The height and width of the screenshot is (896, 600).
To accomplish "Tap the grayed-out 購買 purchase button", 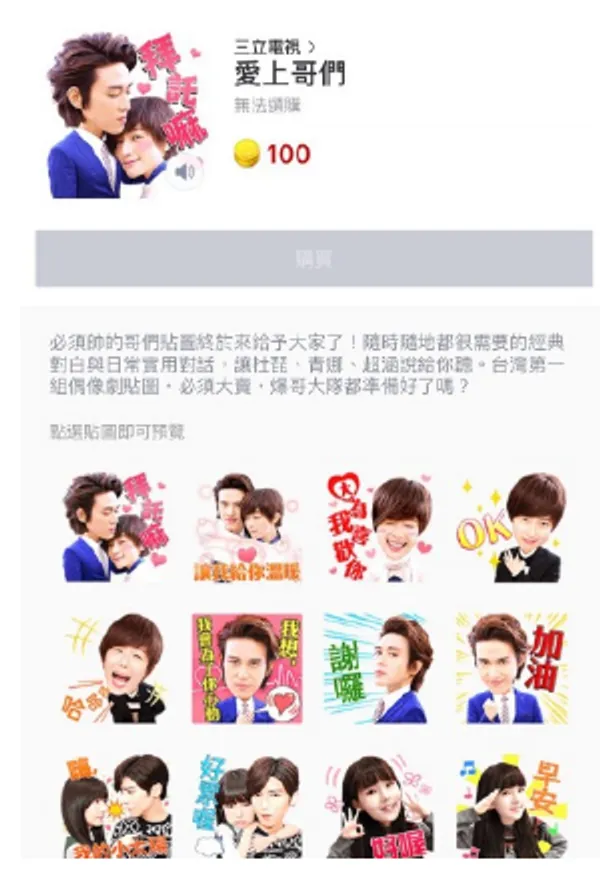I will click(314, 259).
